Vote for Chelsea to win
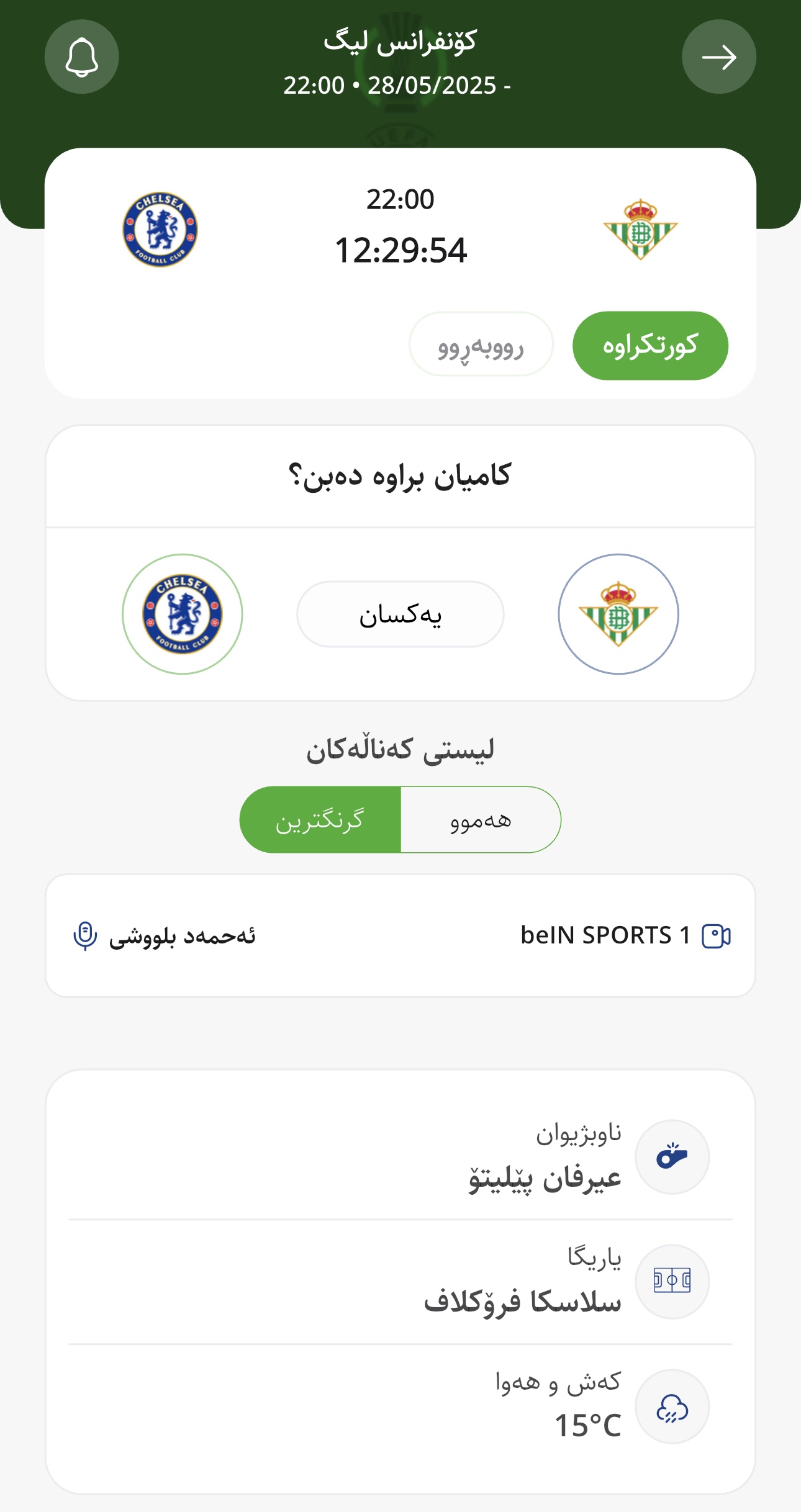This screenshot has height=1512, width=801. tap(182, 614)
